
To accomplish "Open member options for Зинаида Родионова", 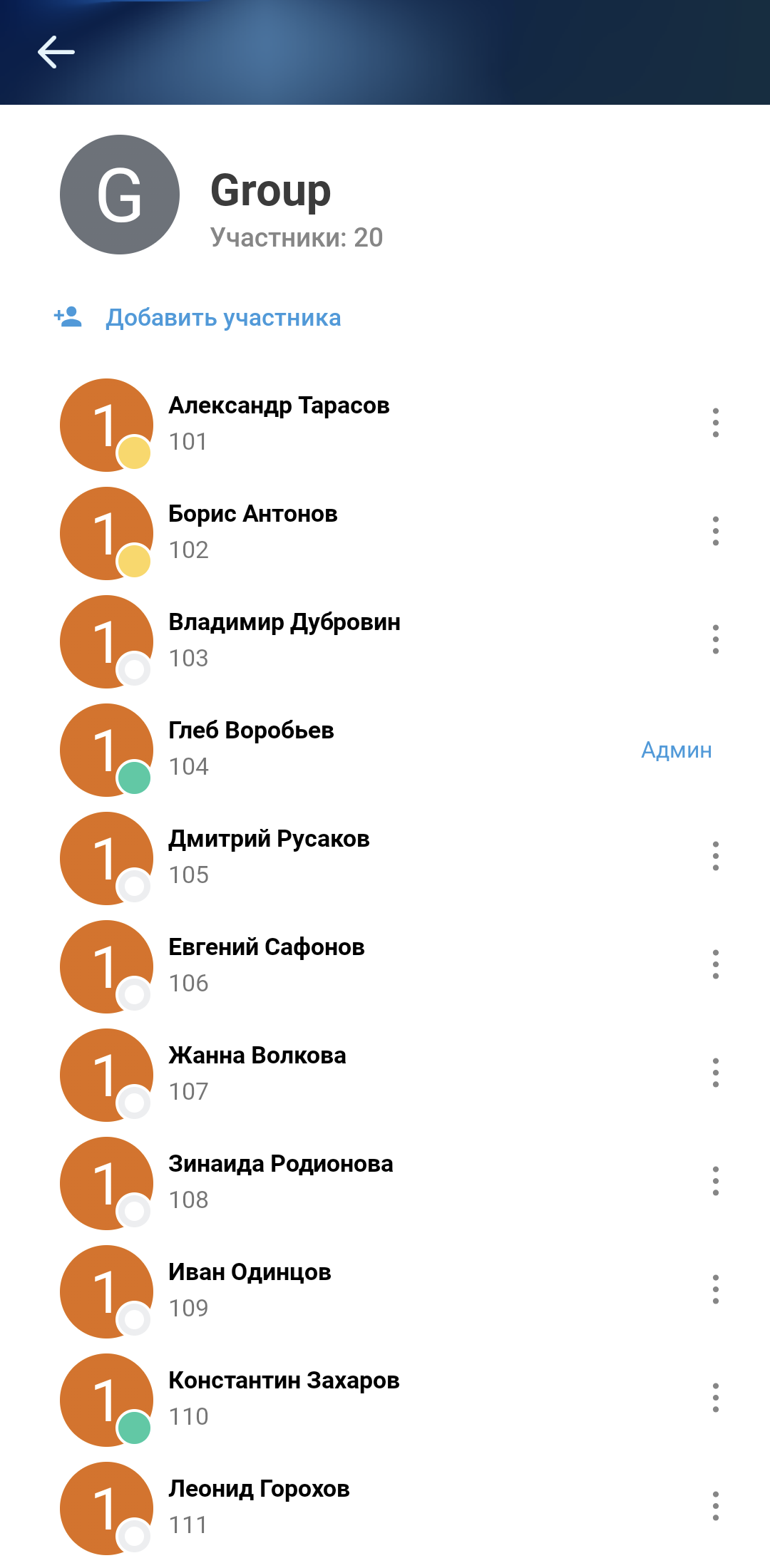I will [x=715, y=1182].
